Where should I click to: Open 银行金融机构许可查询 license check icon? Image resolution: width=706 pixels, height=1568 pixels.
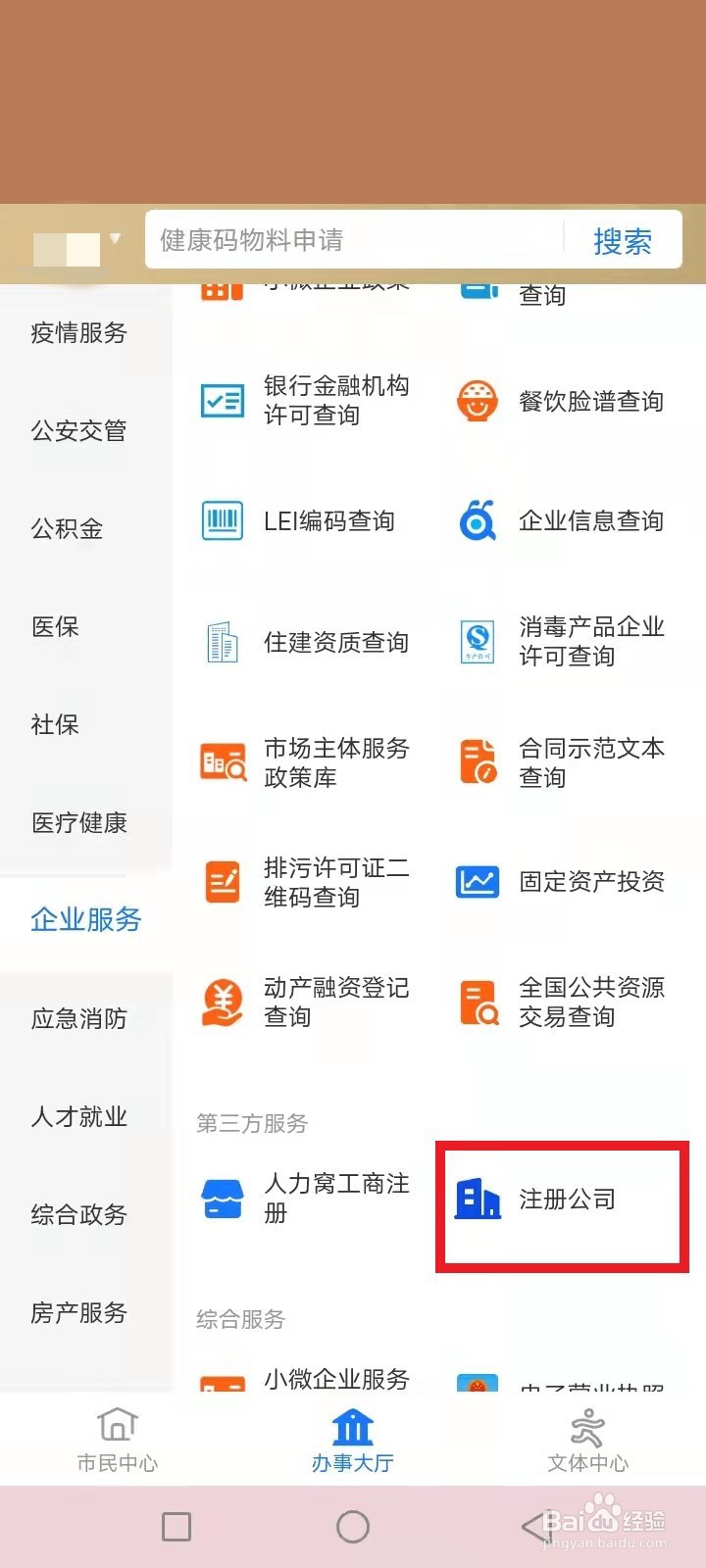223,401
